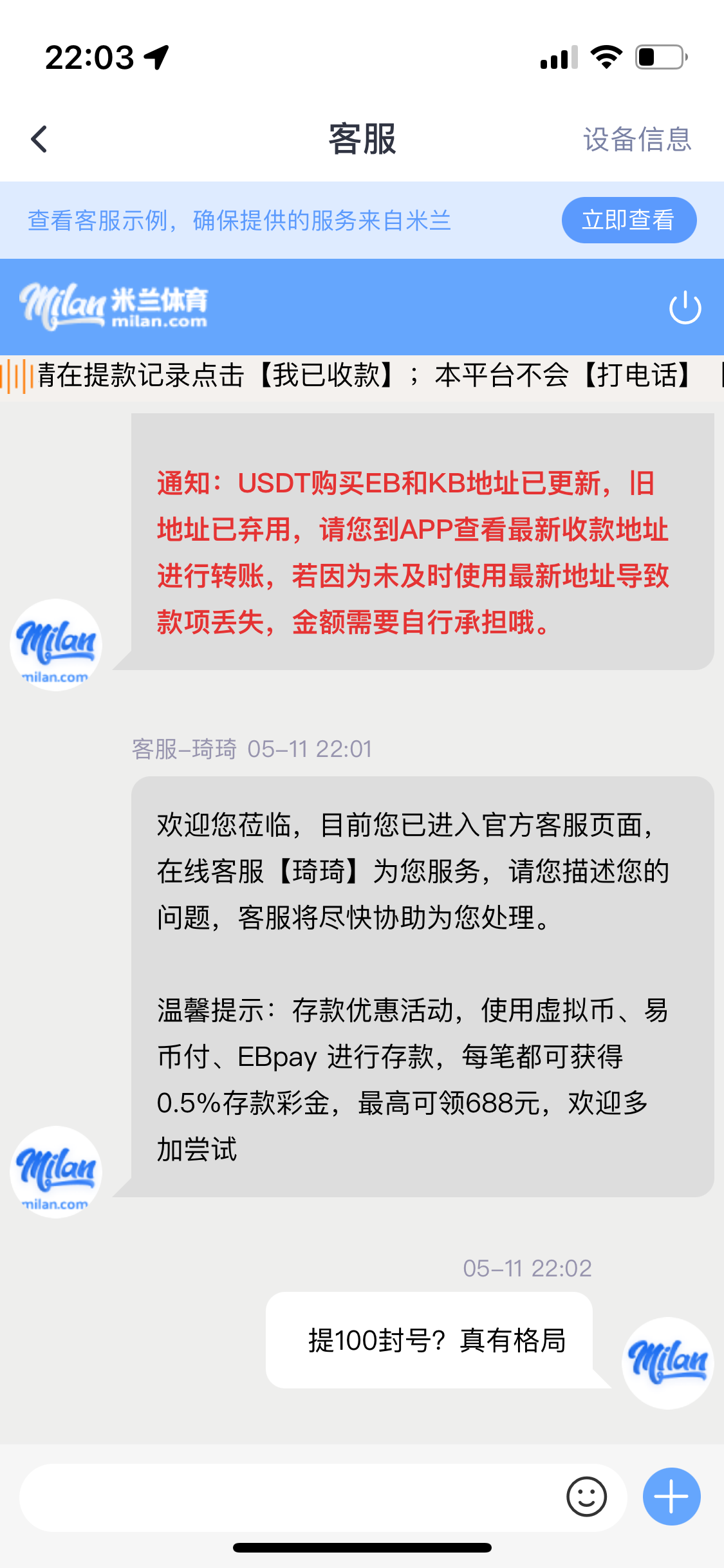Open 设备信息 device info
The height and width of the screenshot is (1568, 724).
pyautogui.click(x=636, y=140)
